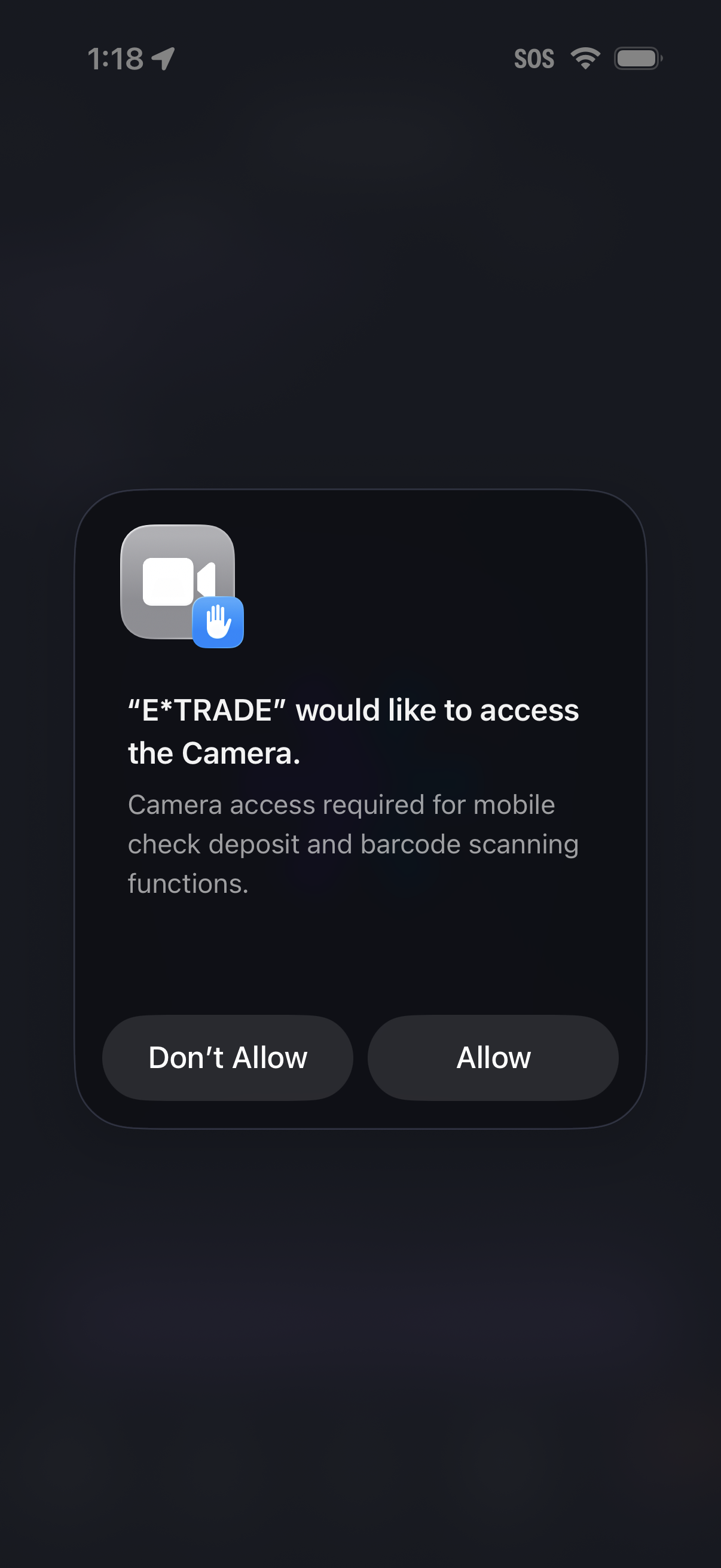Click the battery indicator
Screen dimensions: 721x1568
click(637, 59)
